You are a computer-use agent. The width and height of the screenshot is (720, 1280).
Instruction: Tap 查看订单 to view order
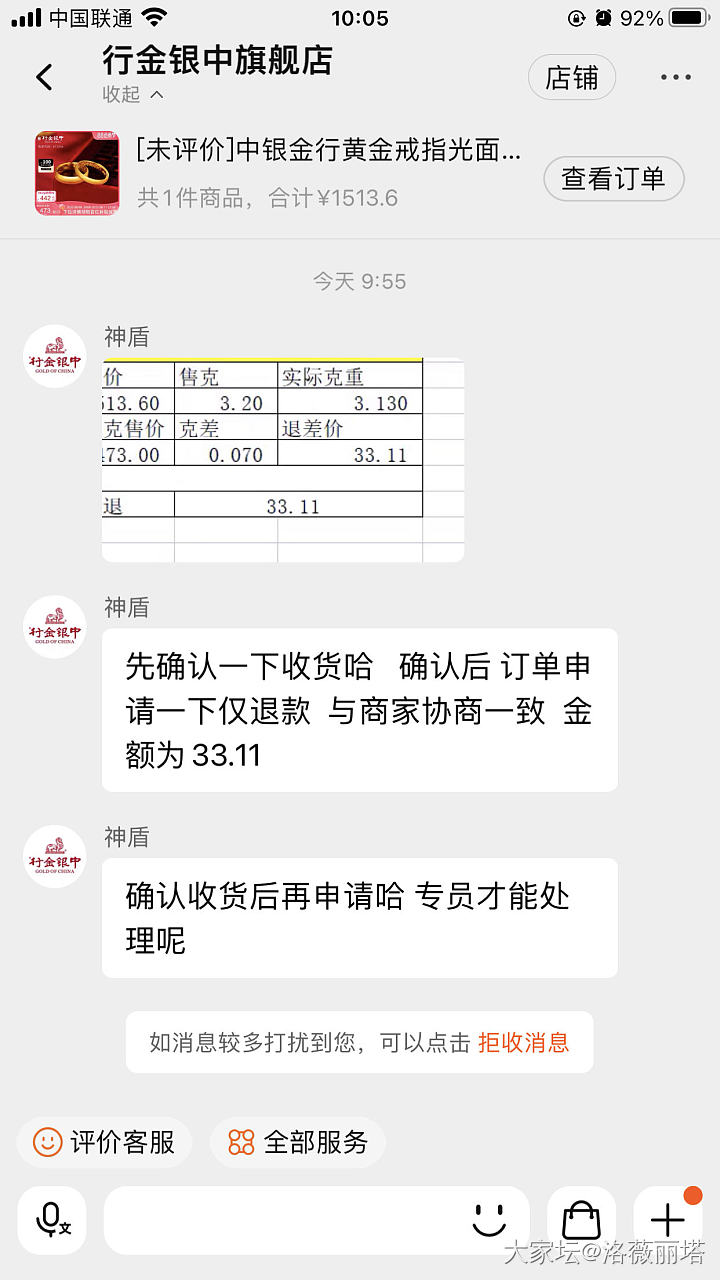(613, 179)
